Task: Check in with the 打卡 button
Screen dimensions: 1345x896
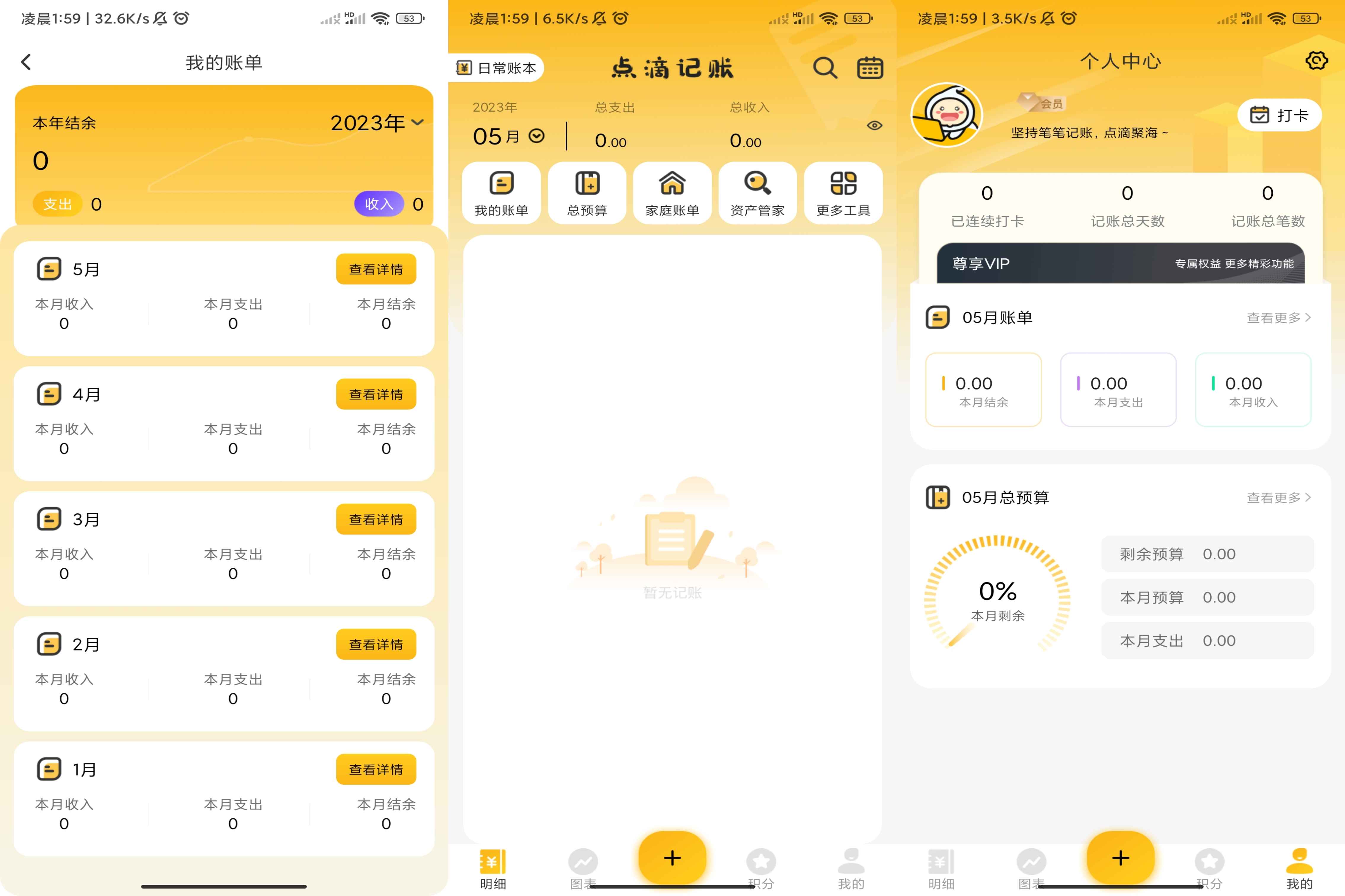Action: [1279, 116]
